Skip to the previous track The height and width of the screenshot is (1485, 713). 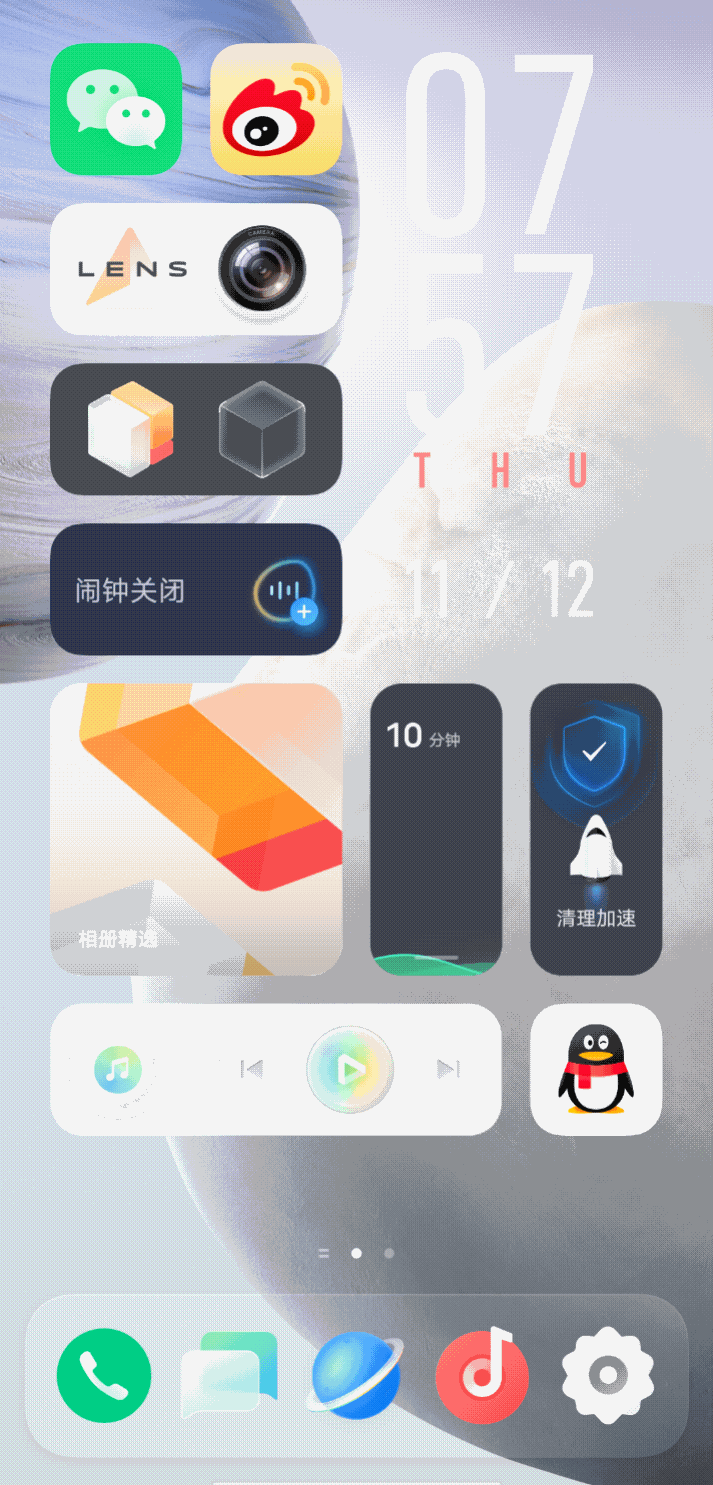tap(251, 1070)
